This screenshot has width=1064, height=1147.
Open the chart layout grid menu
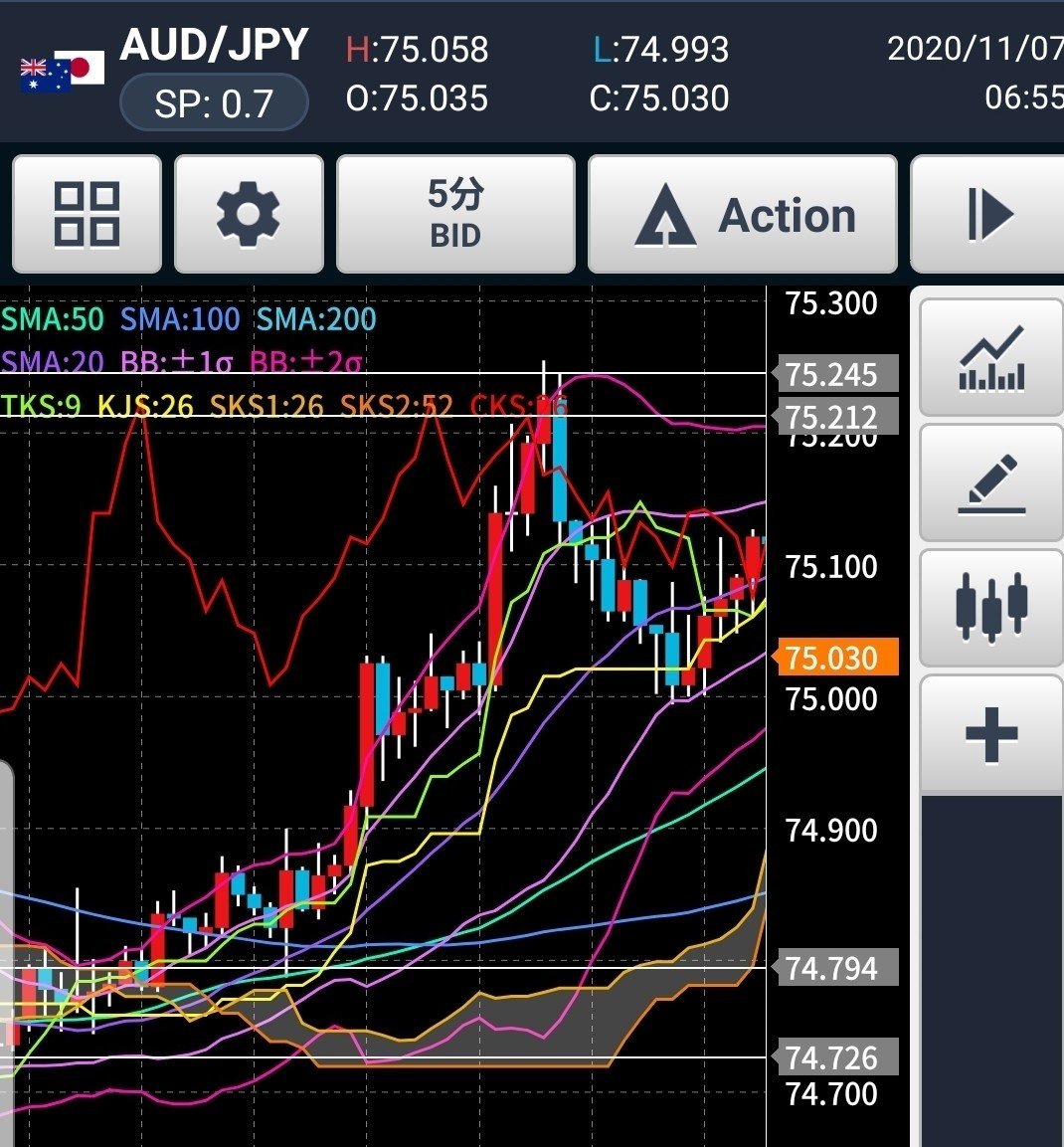point(87,214)
